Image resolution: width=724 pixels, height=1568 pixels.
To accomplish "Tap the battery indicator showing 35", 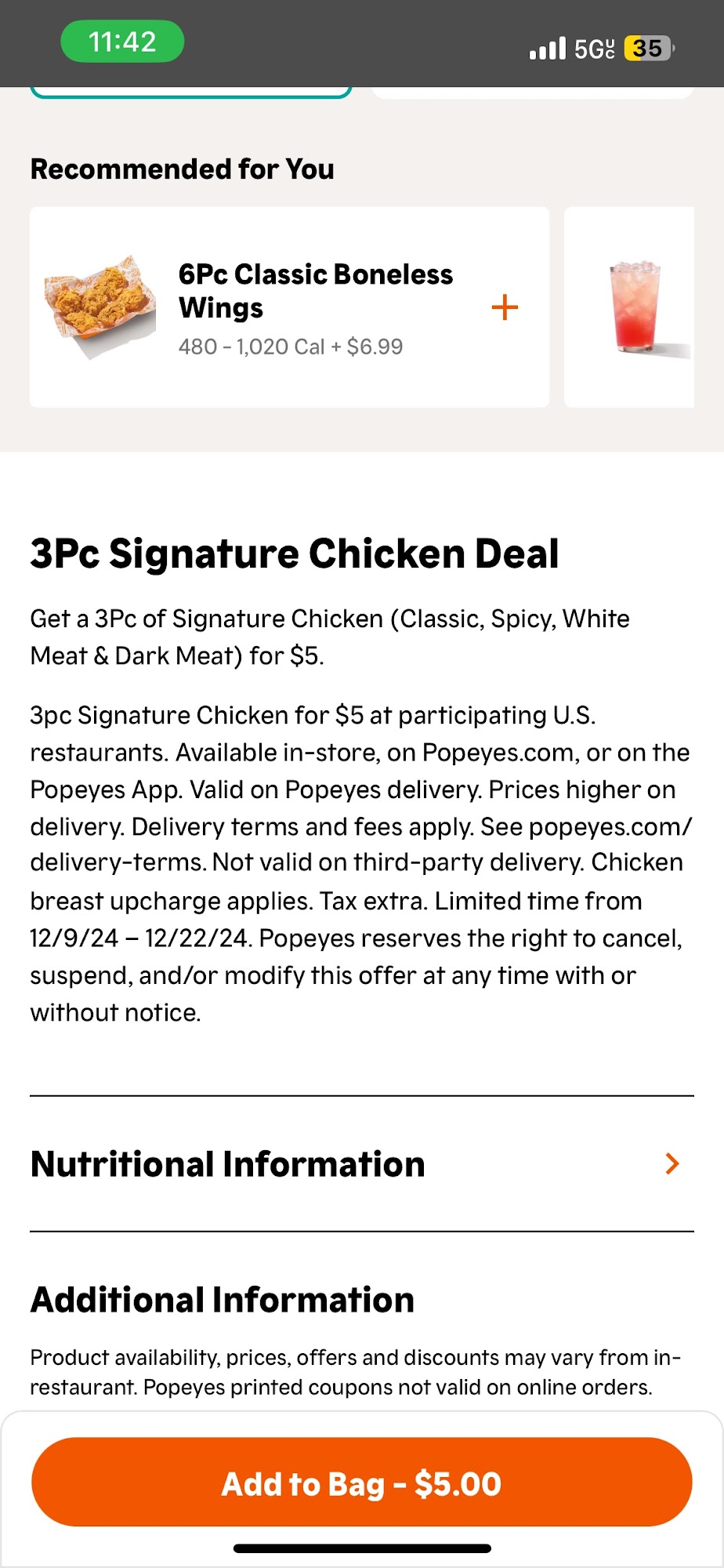I will pos(647,45).
